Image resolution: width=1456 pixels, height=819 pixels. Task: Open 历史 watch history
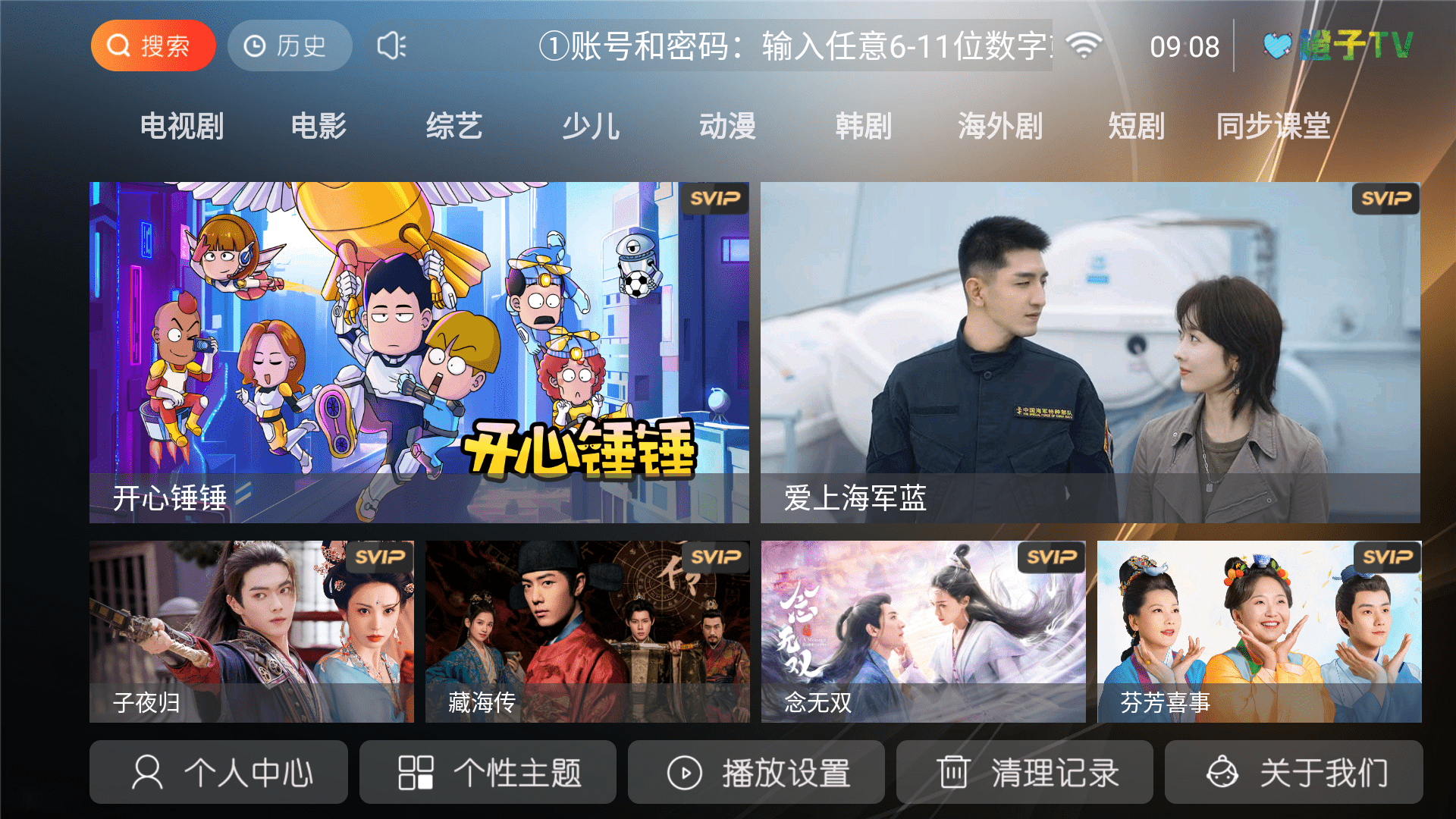(289, 45)
